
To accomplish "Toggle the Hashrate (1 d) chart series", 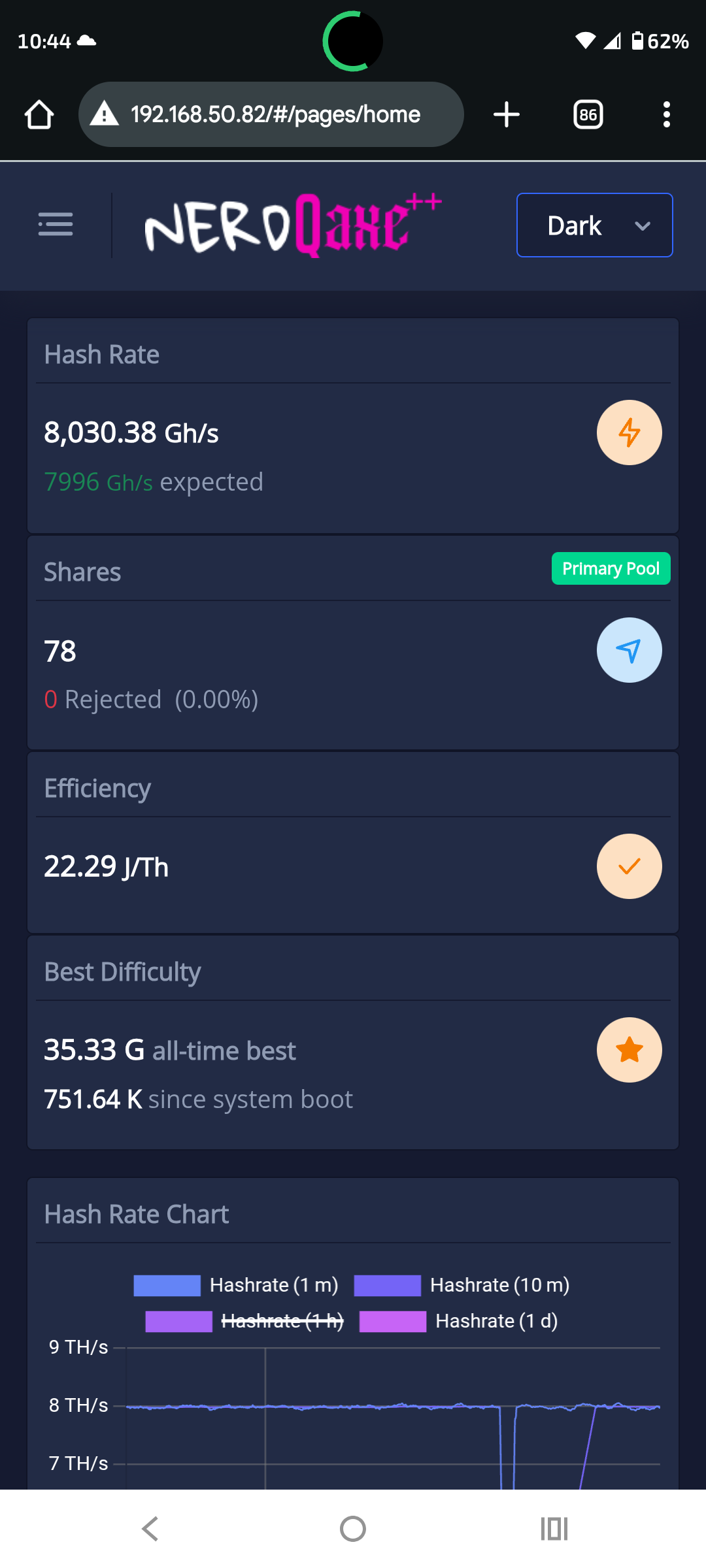I will coord(459,1321).
